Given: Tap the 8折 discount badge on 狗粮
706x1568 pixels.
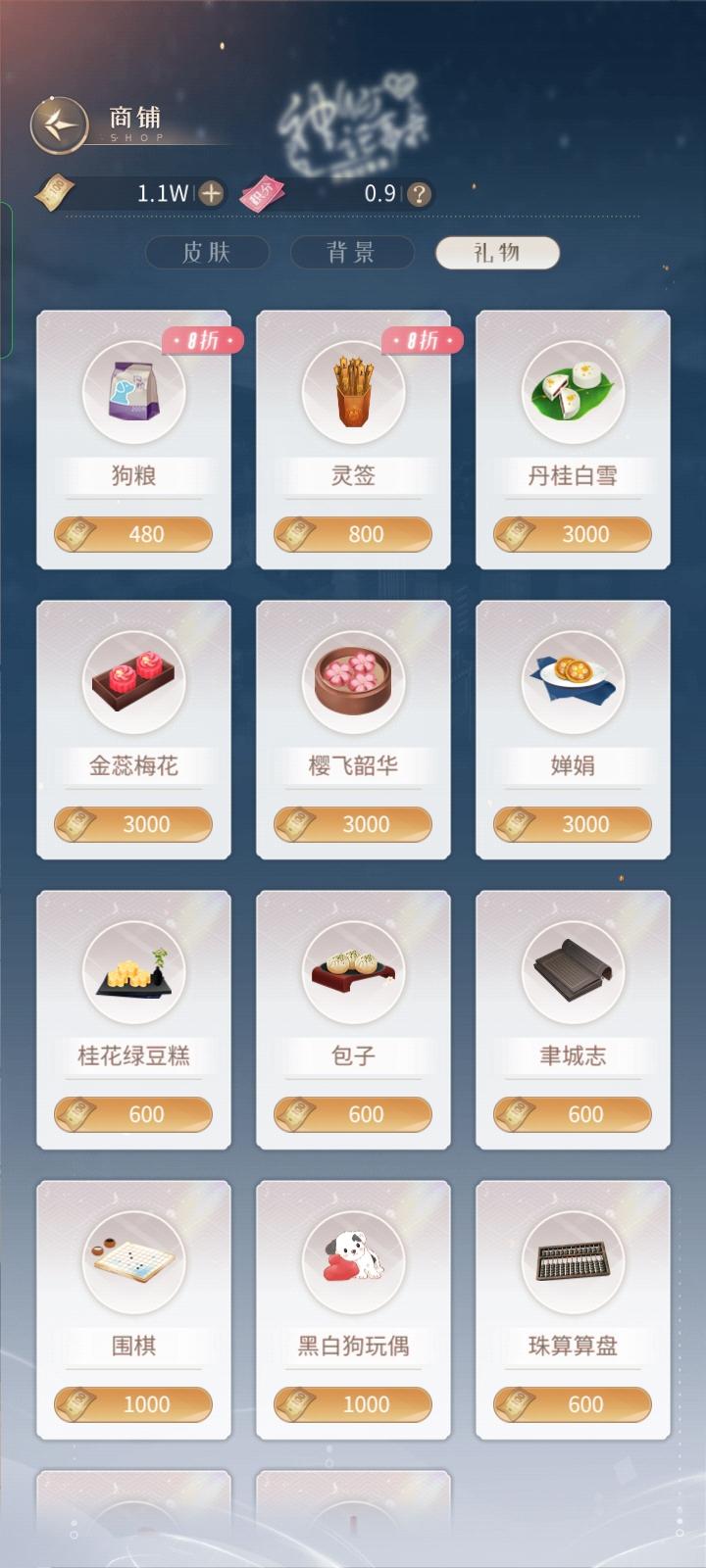Looking at the screenshot, I should (x=203, y=339).
